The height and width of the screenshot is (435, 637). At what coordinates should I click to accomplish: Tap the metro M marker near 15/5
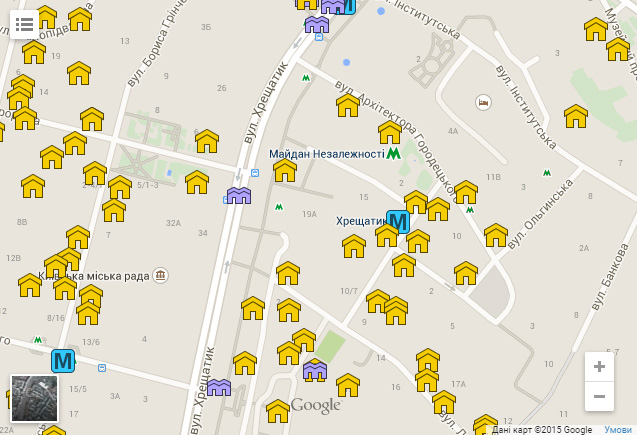(x=63, y=361)
